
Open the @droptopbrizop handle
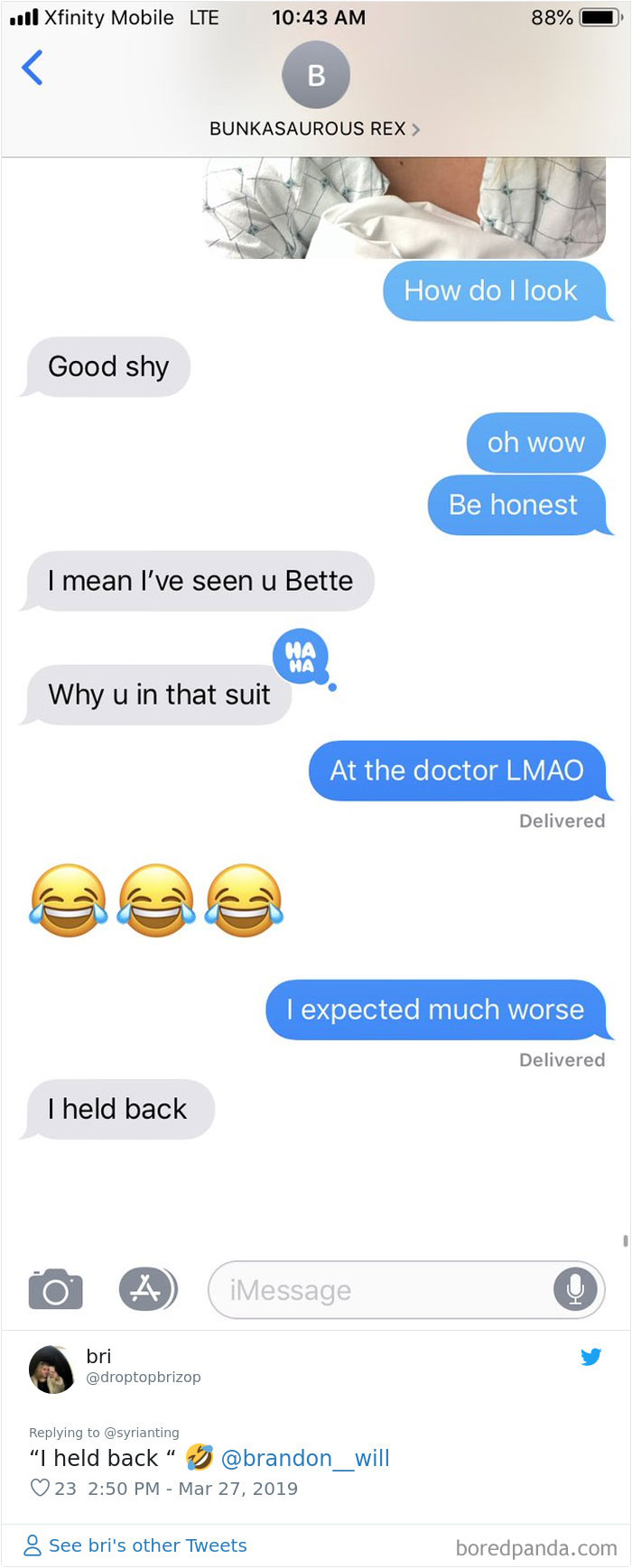[143, 1378]
